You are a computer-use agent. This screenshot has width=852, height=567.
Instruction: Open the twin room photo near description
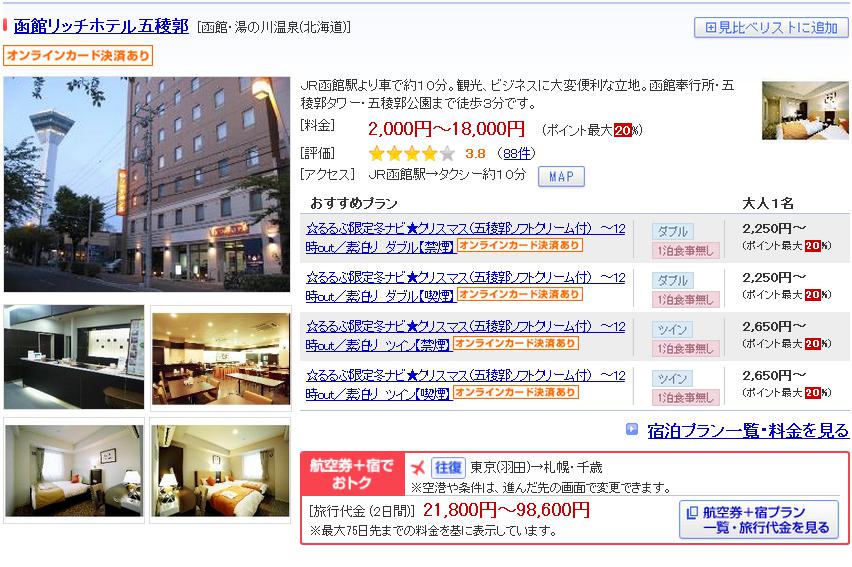(805, 111)
